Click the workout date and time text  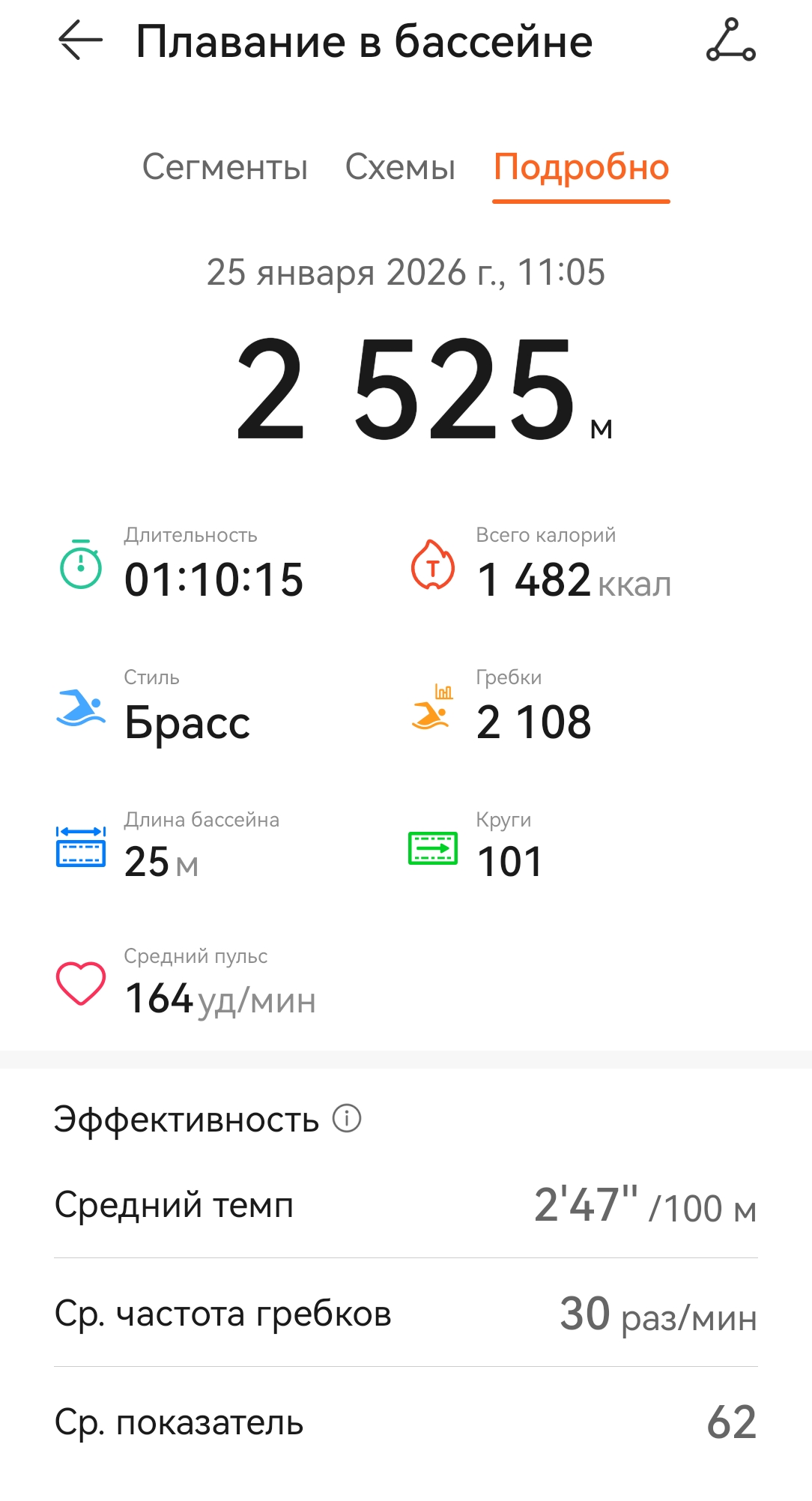[x=407, y=274]
